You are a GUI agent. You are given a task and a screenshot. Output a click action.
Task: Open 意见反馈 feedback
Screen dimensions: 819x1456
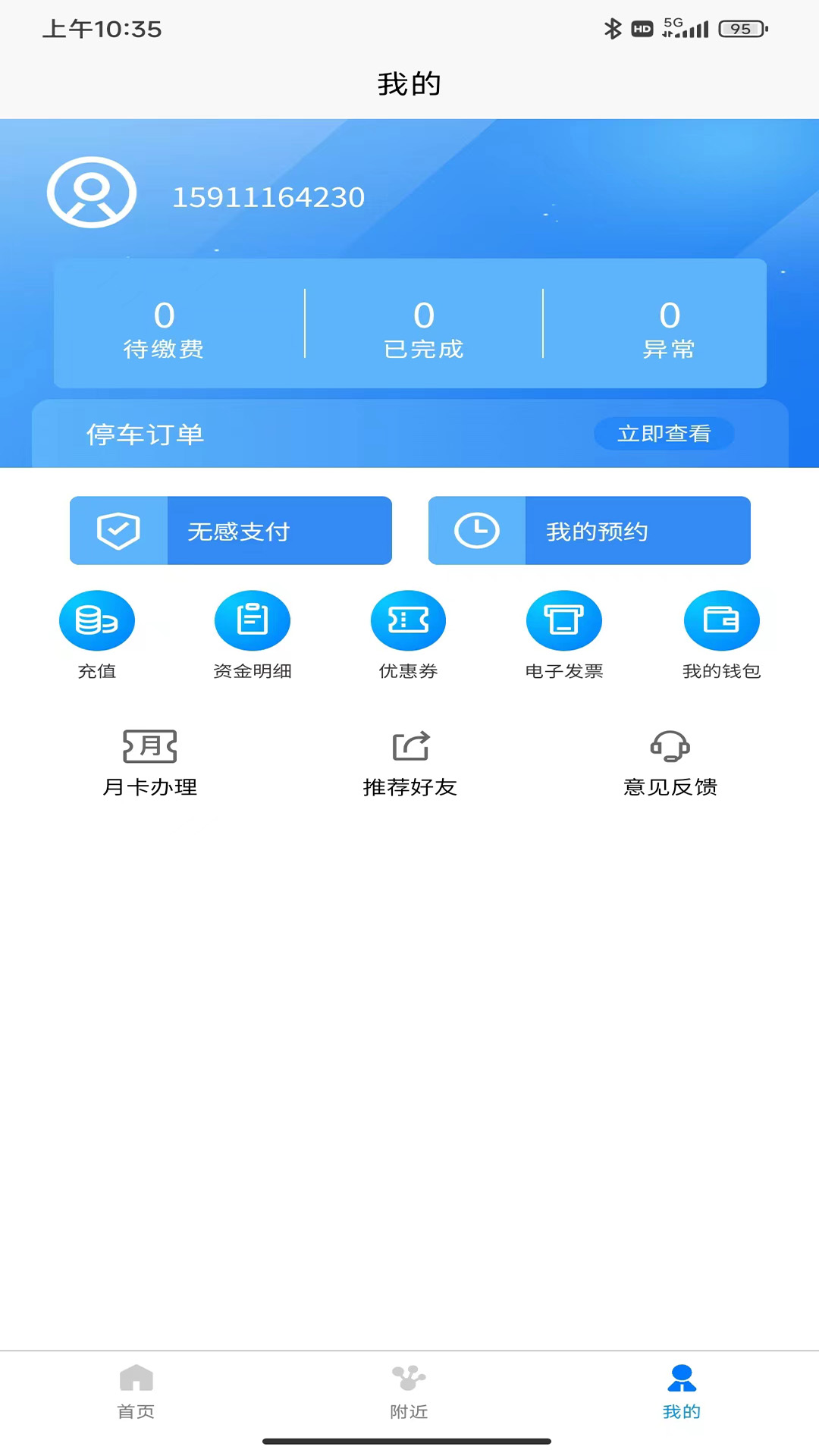point(670,763)
